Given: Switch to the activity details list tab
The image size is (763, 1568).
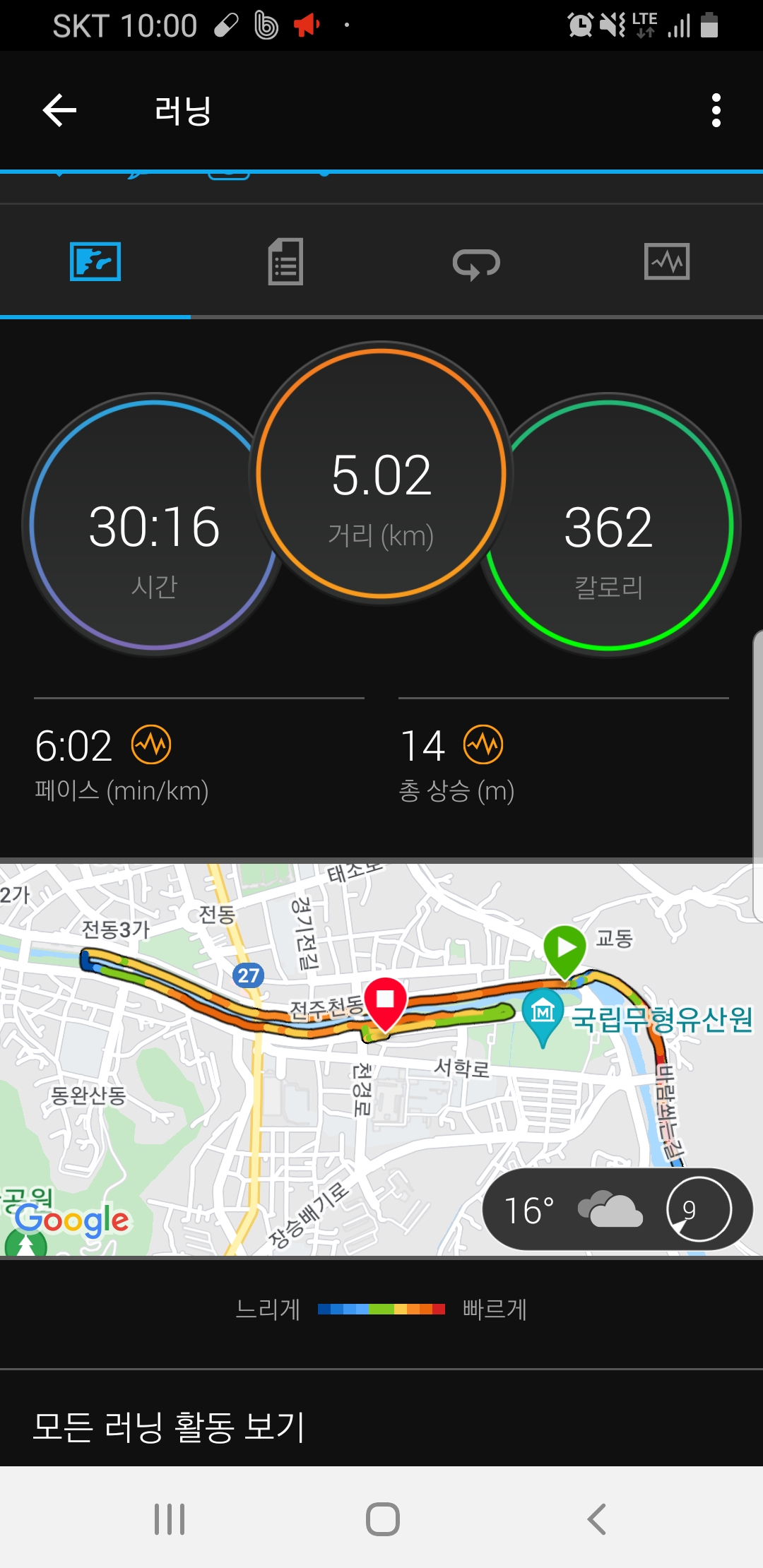Looking at the screenshot, I should coord(285,262).
